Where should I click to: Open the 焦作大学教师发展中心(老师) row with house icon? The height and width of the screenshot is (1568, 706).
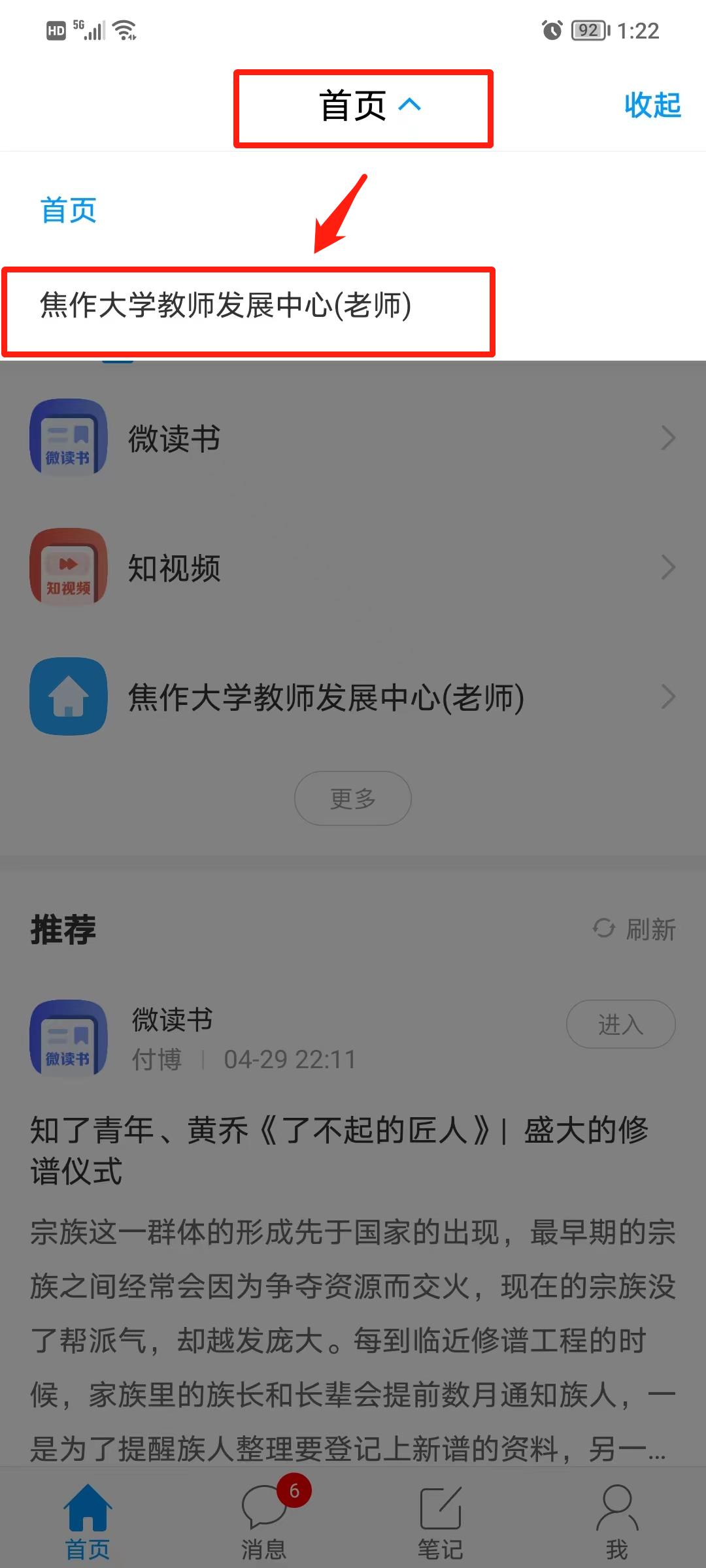353,697
